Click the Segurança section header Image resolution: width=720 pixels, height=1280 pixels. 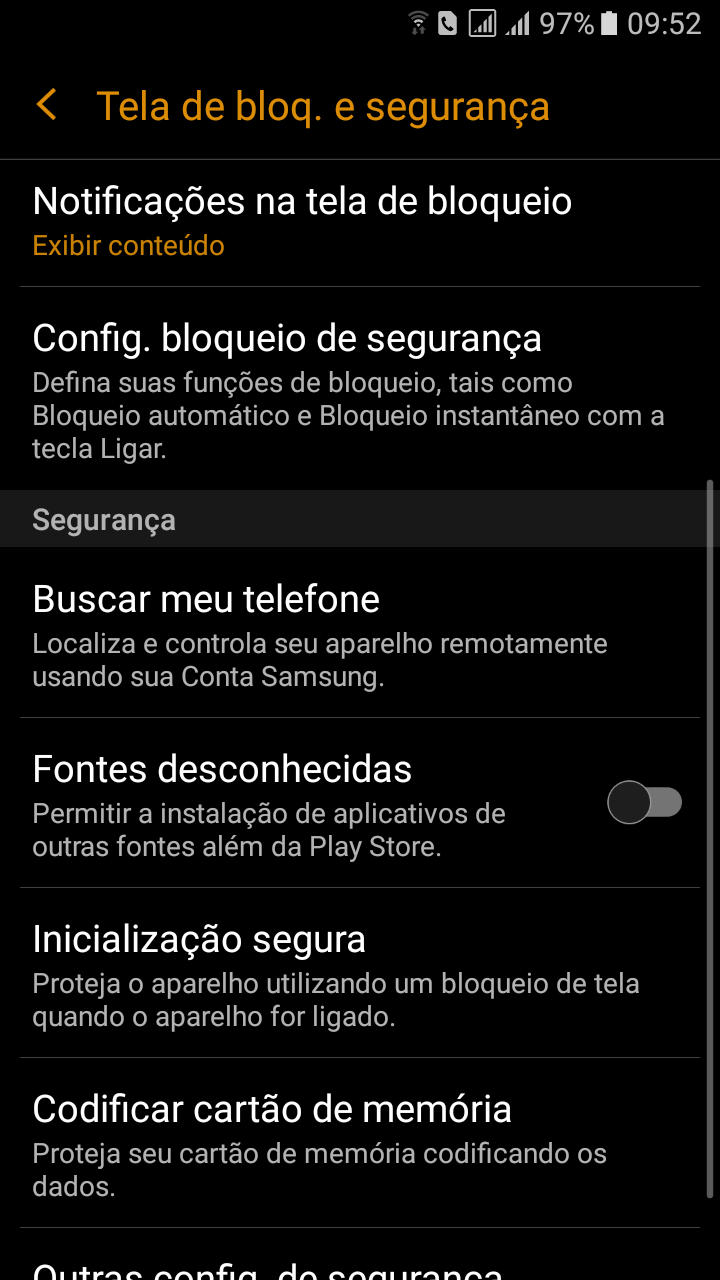pos(103,519)
